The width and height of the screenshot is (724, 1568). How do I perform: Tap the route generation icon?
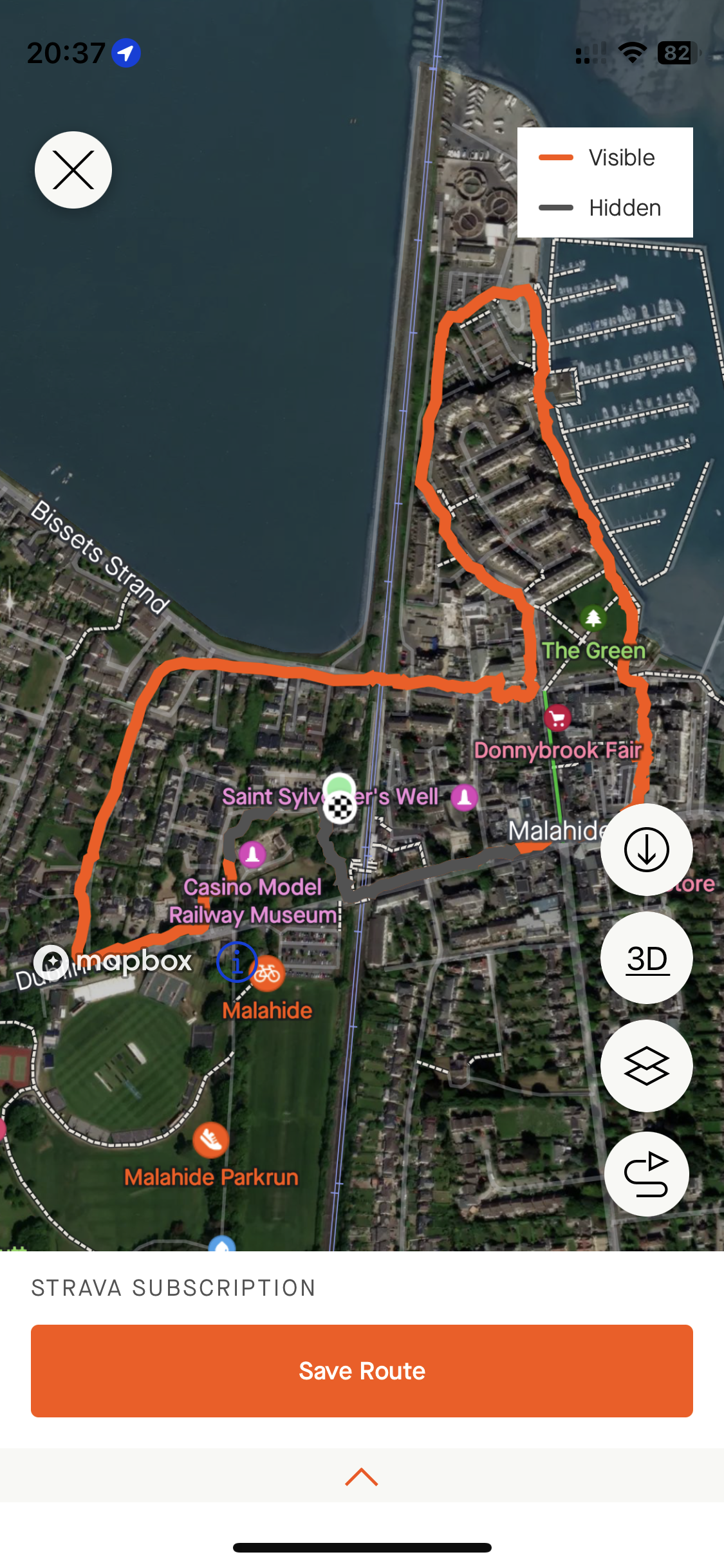tap(646, 1174)
